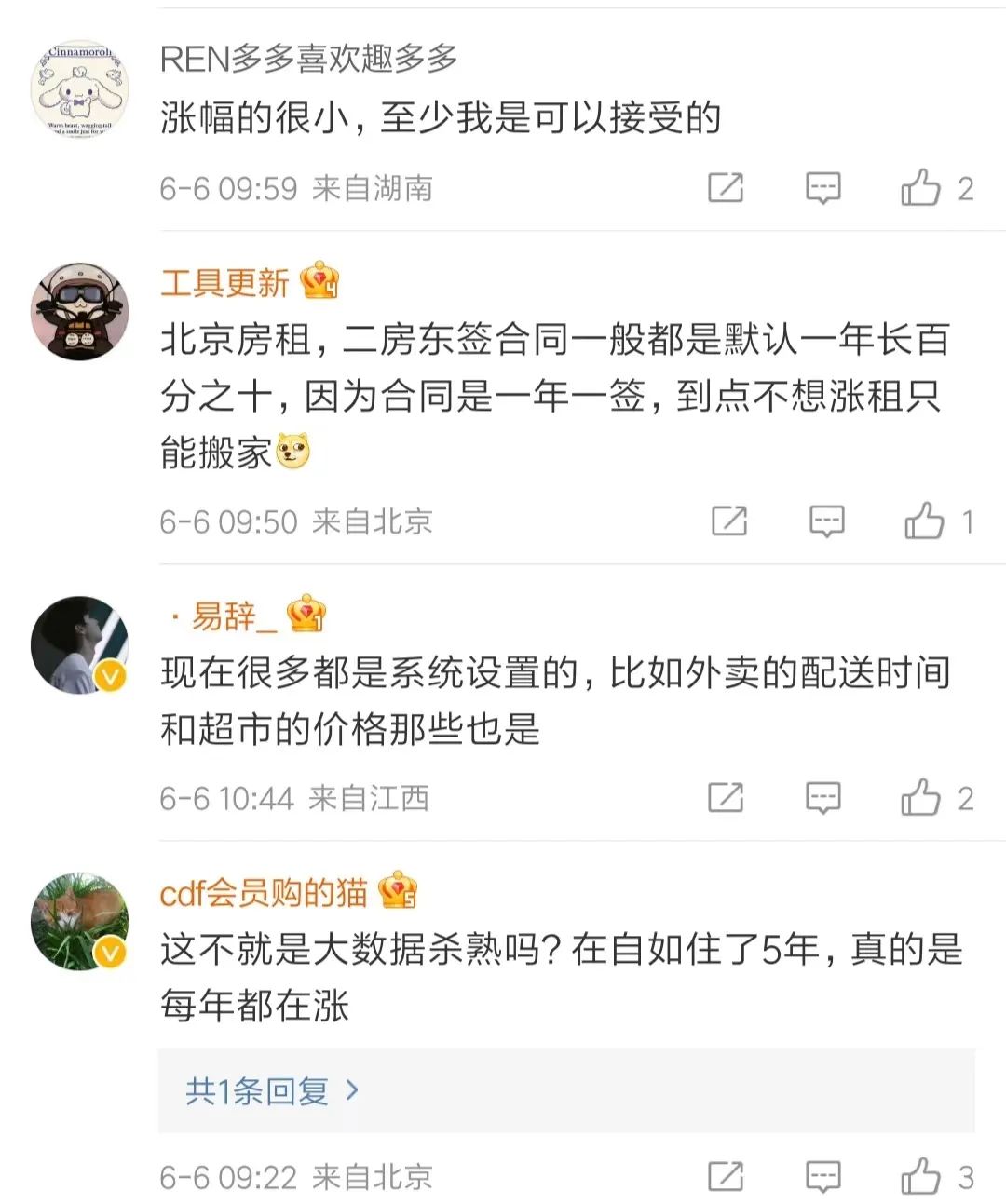Click the share icon under REN多多's comment

coord(727,188)
